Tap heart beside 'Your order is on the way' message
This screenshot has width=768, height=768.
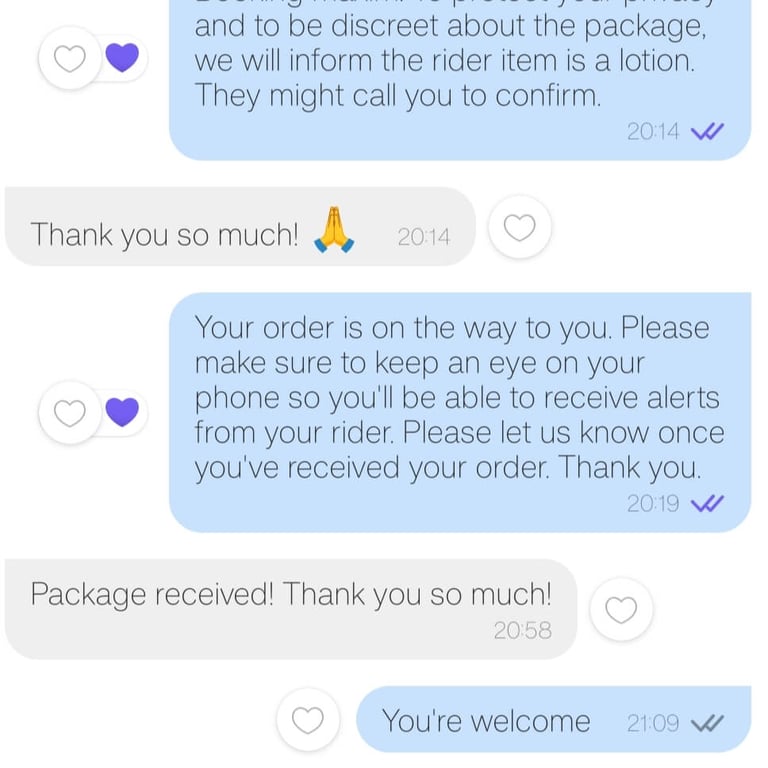pos(70,412)
